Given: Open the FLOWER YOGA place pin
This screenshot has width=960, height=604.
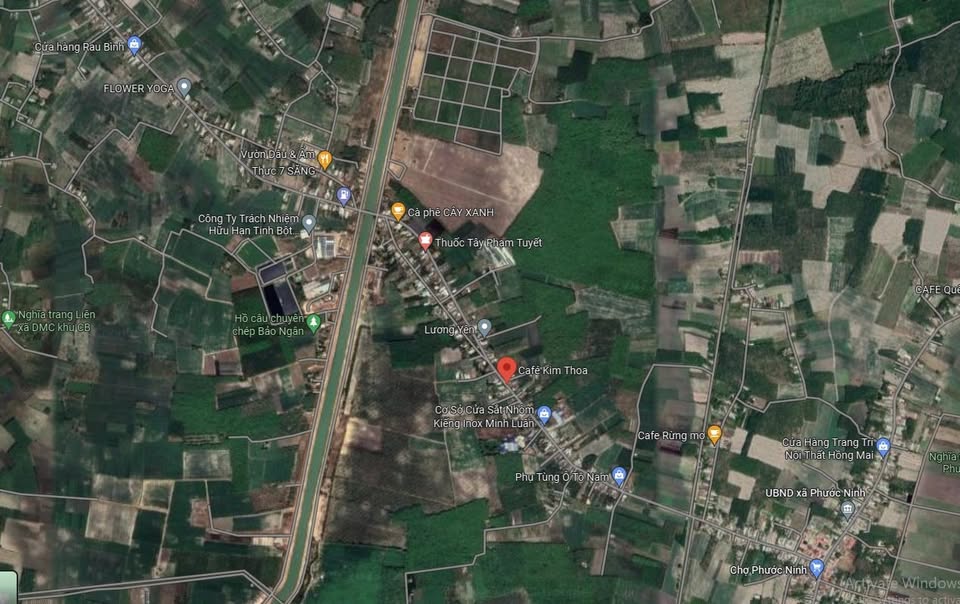Looking at the screenshot, I should coord(183,87).
